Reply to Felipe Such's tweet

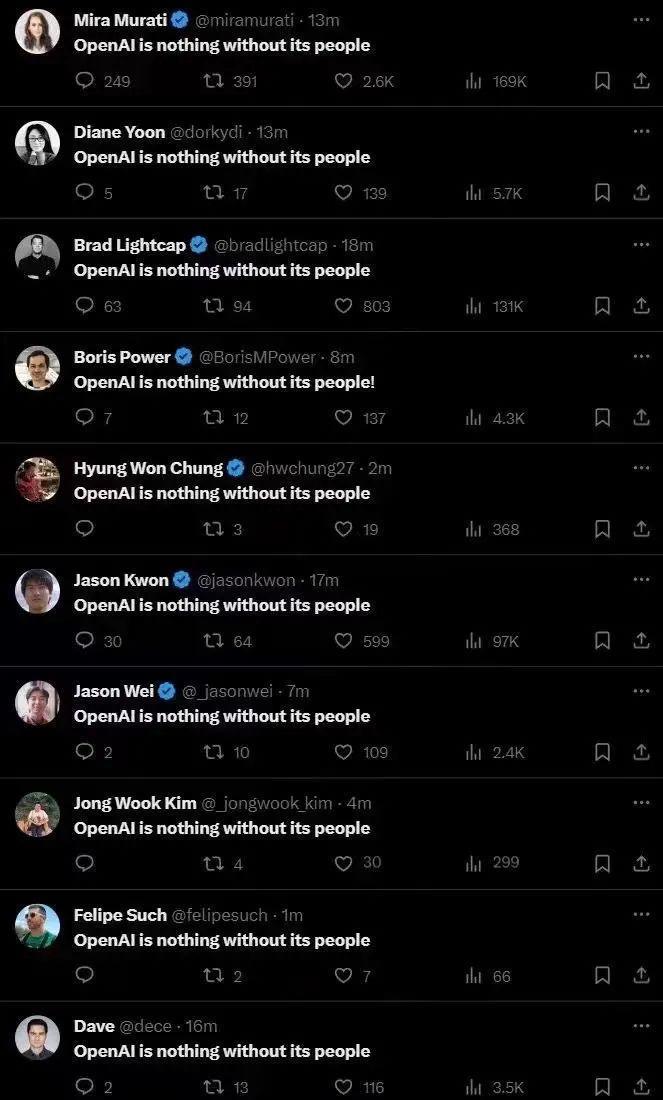coord(85,975)
